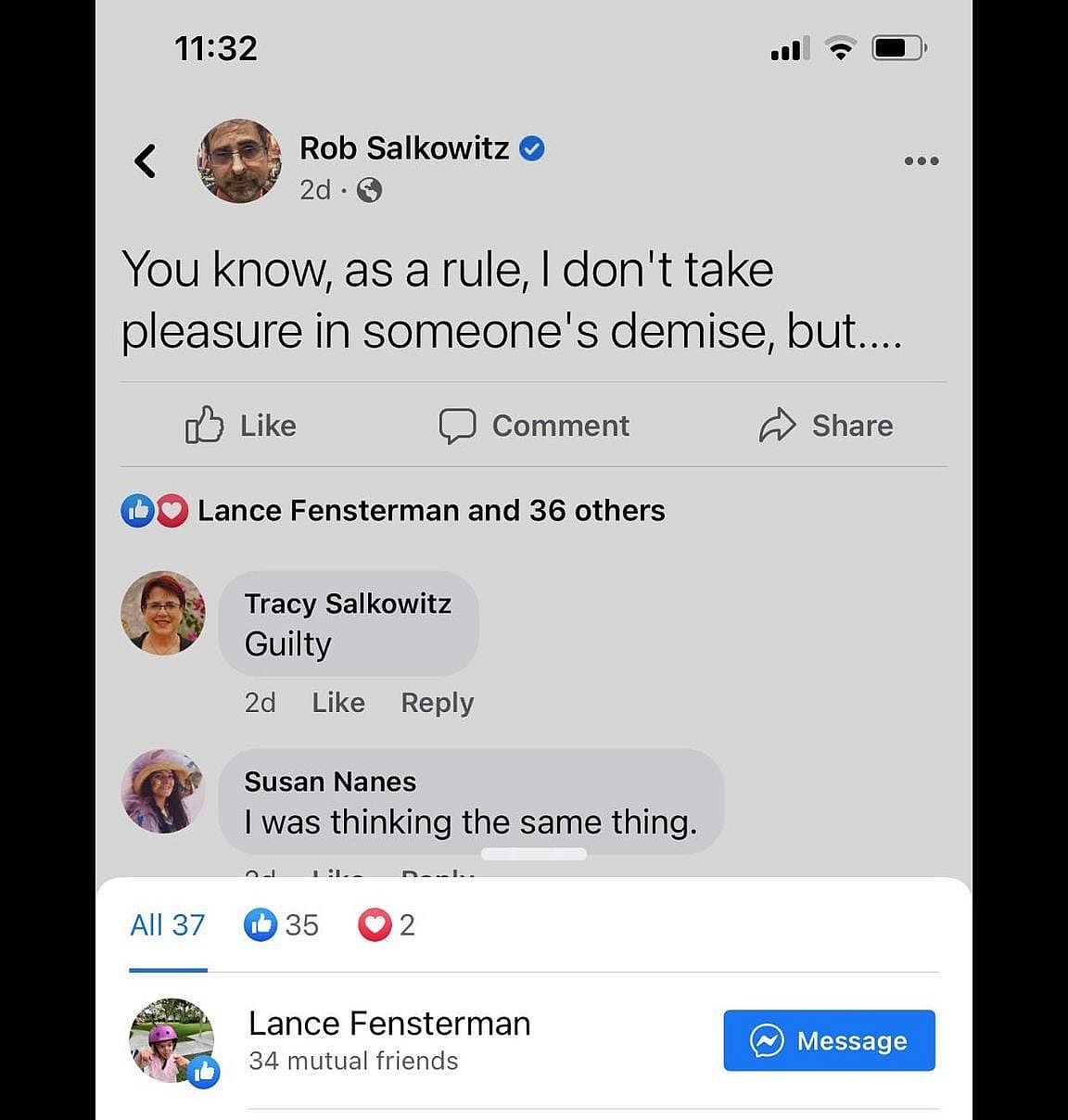This screenshot has width=1068, height=1120.
Task: Open Rob Salkowitz's profile picture
Action: [x=238, y=160]
